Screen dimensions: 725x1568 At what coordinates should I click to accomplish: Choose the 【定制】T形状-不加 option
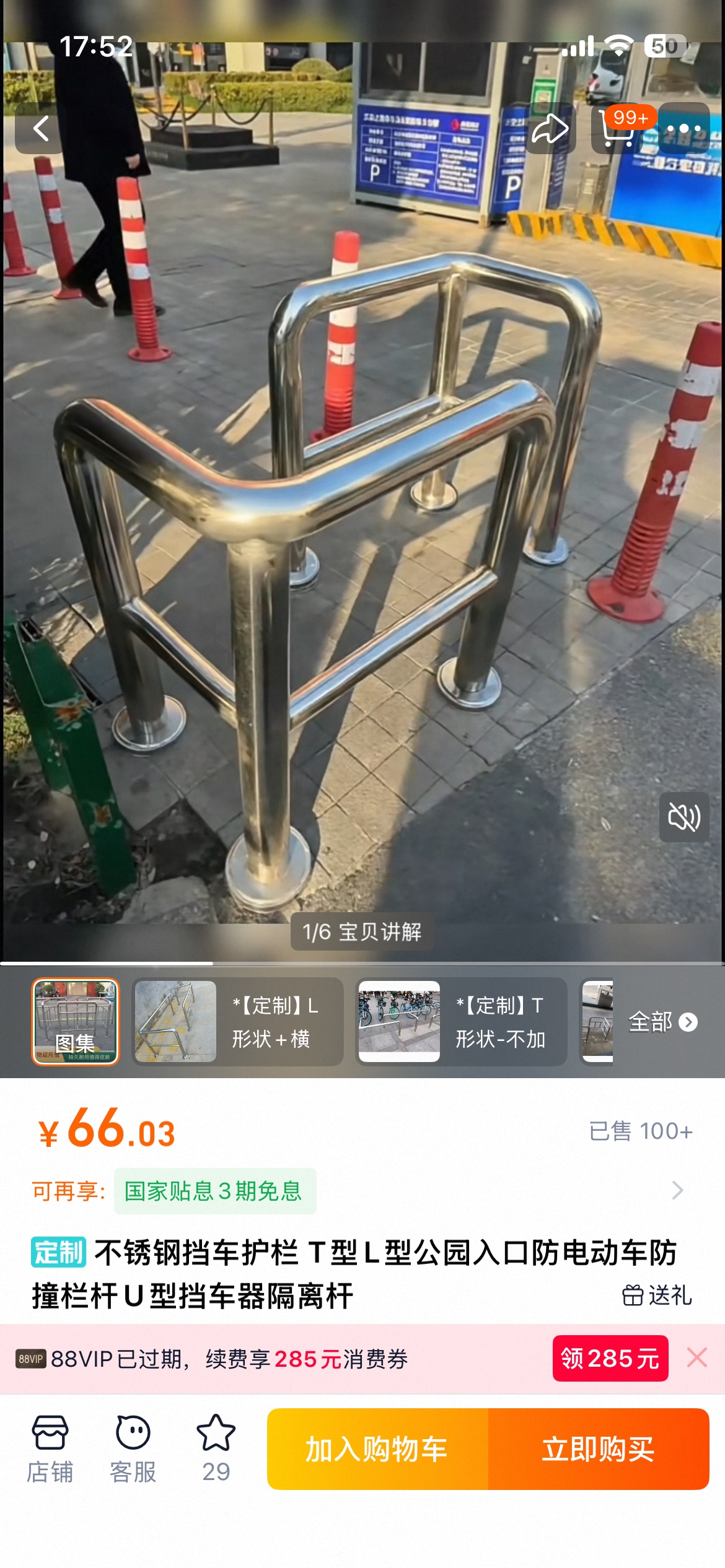point(461,1021)
